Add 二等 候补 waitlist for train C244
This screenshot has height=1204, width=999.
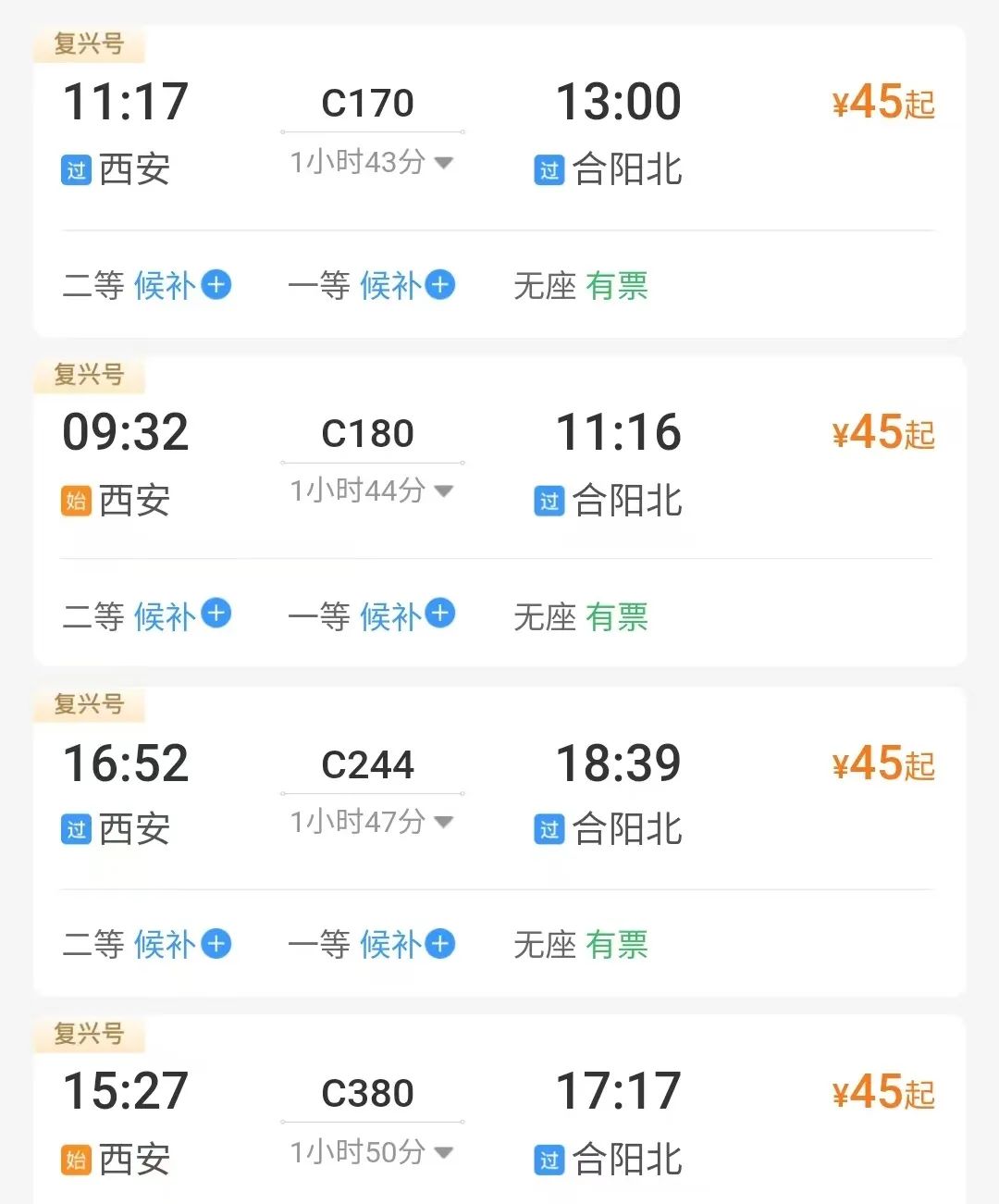(216, 943)
